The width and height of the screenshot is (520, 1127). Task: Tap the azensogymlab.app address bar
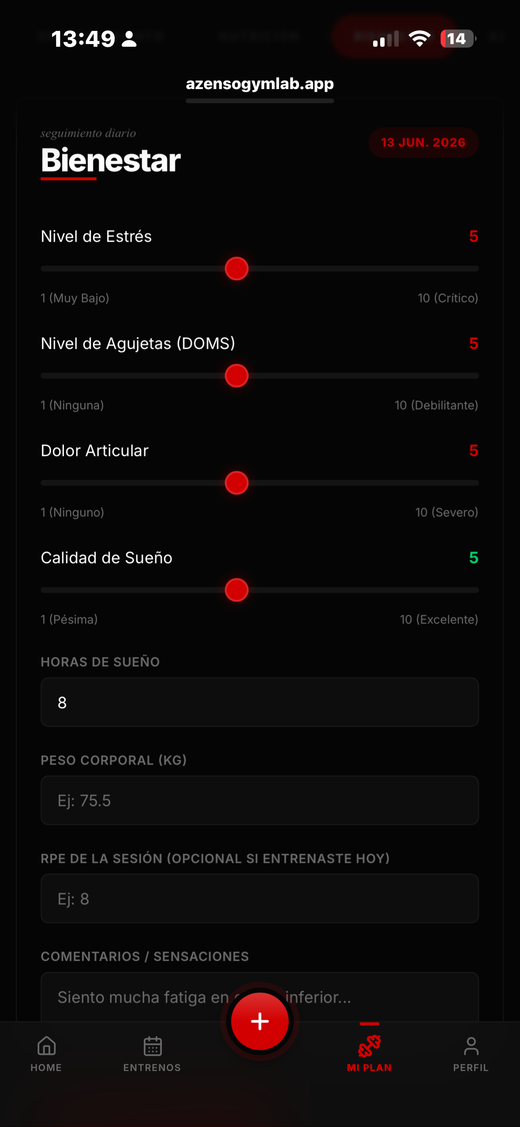click(260, 84)
